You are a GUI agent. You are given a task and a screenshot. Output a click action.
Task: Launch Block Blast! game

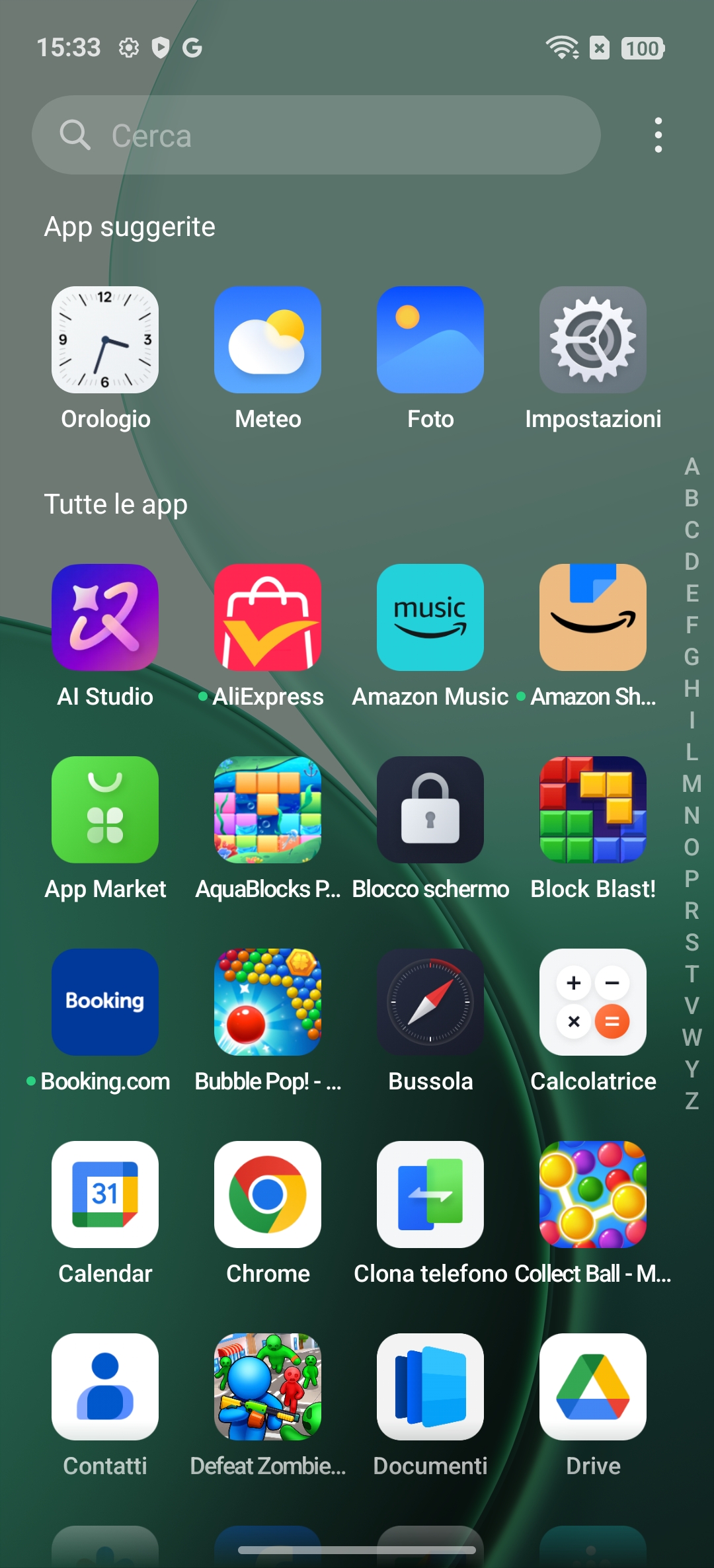click(x=593, y=810)
